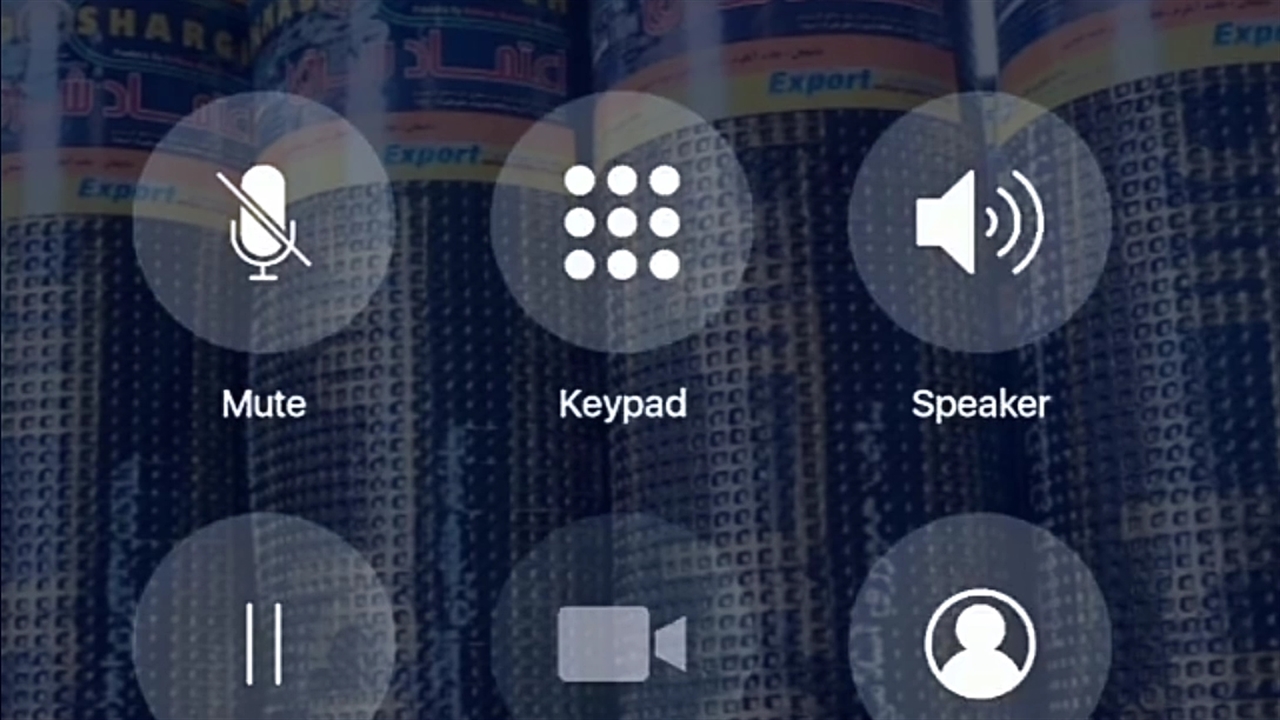1280x720 pixels.
Task: Turn on the speaker
Action: 979,222
